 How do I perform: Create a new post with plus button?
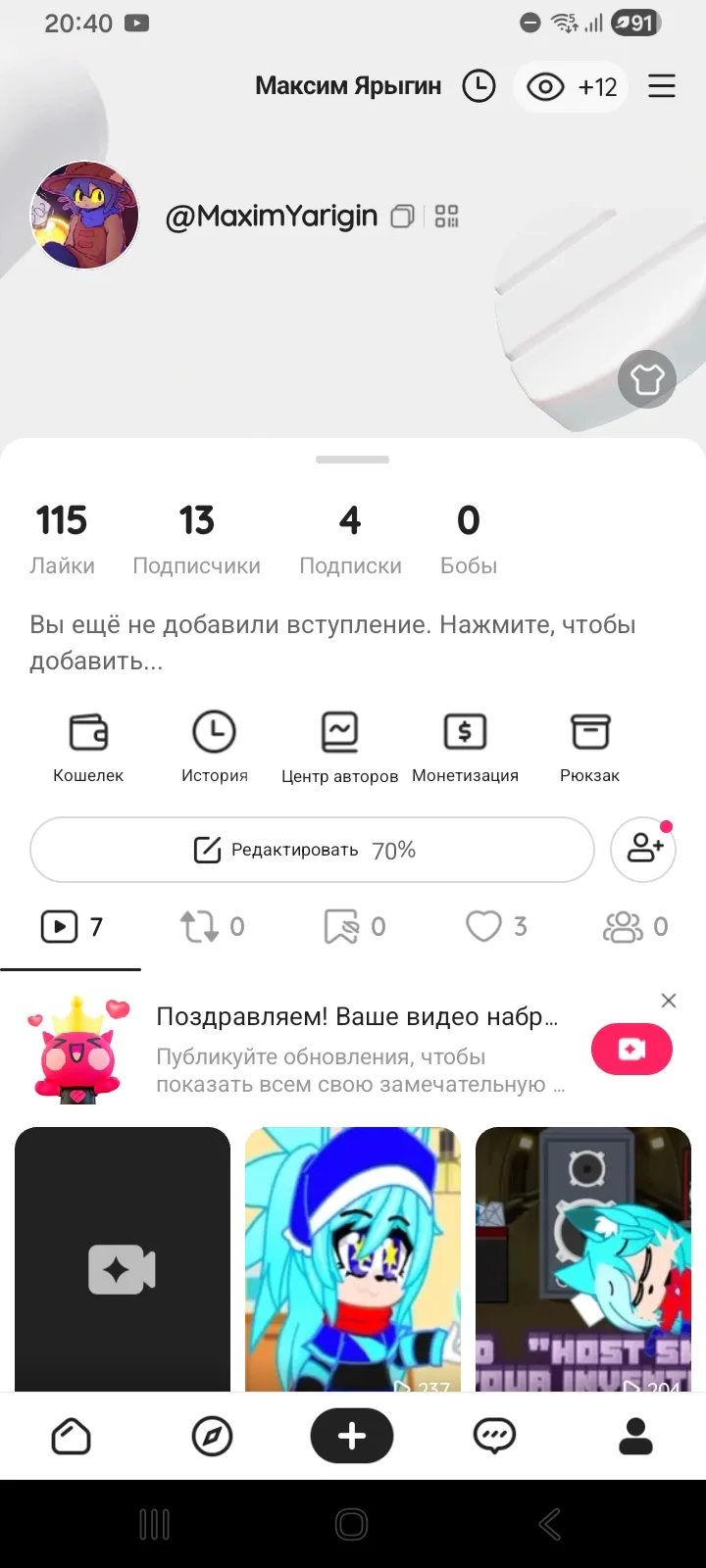(x=352, y=1437)
